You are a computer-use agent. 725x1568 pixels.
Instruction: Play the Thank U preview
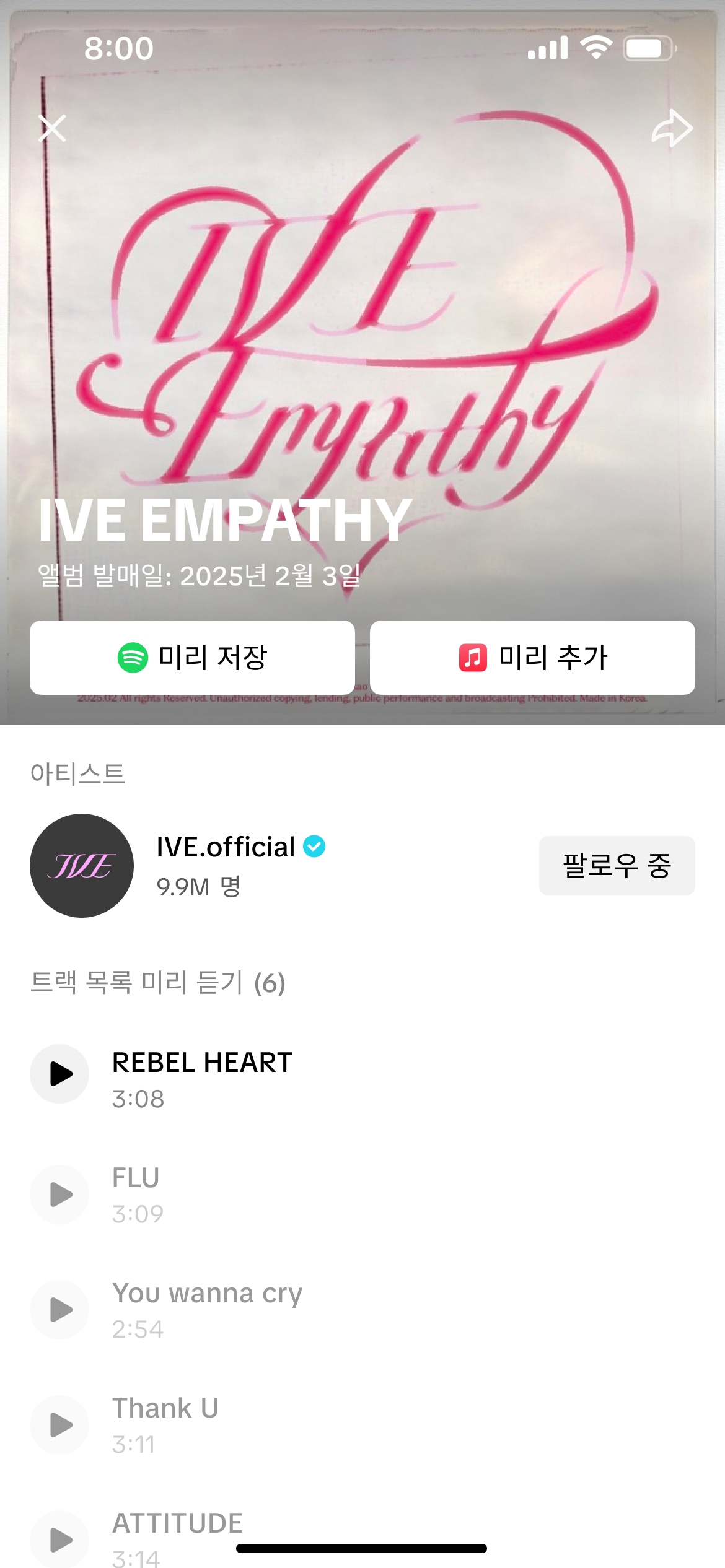[x=60, y=1425]
